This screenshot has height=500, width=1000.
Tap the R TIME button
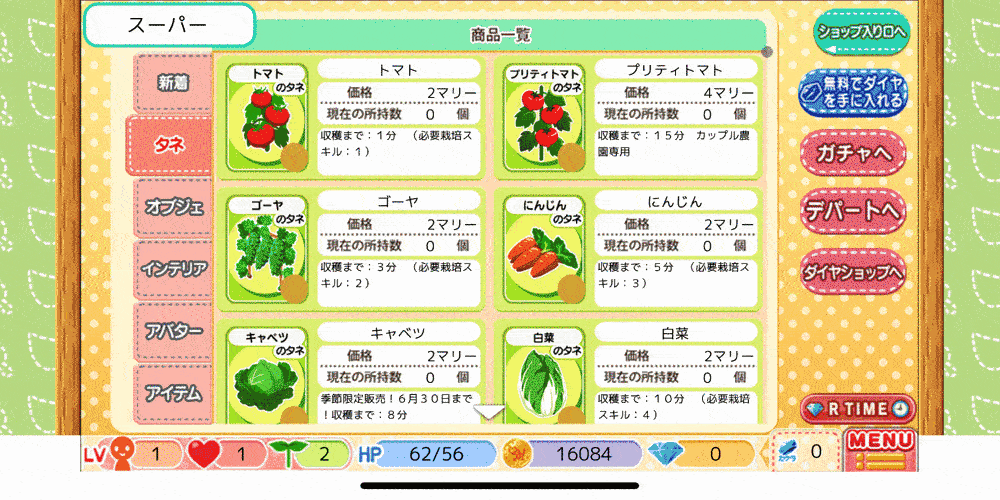(x=858, y=409)
